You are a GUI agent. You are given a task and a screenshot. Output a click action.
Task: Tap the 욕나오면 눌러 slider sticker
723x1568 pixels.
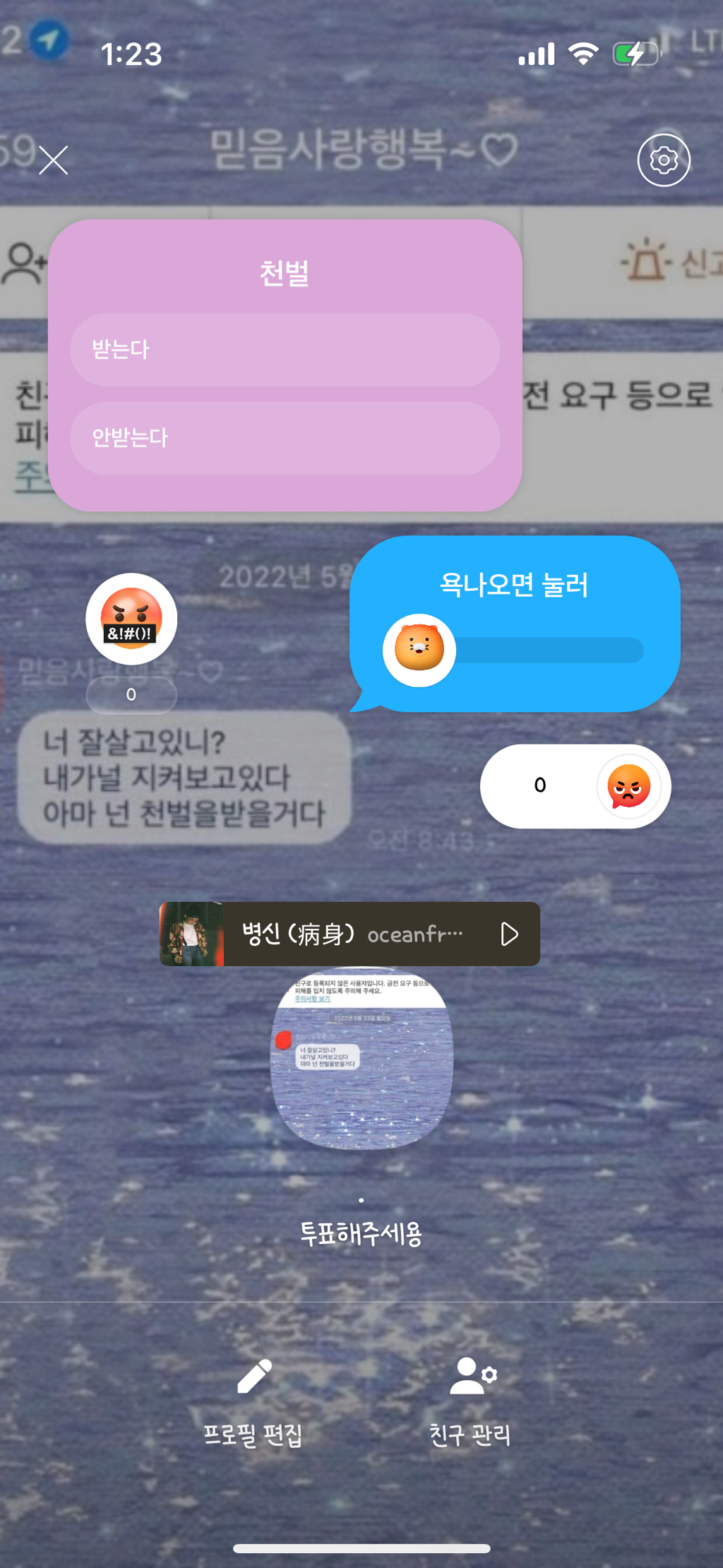[x=514, y=625]
